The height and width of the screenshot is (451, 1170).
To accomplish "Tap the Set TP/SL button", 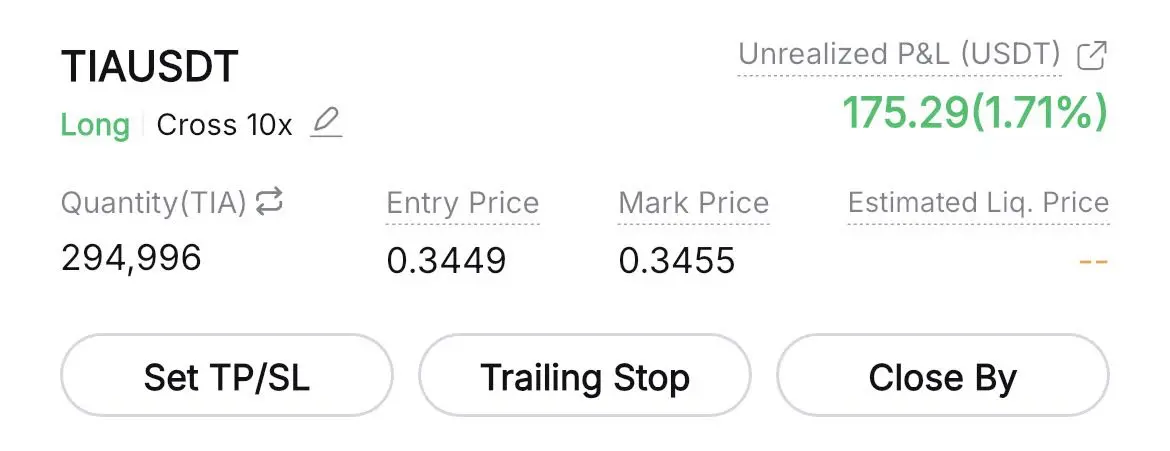I will point(227,377).
